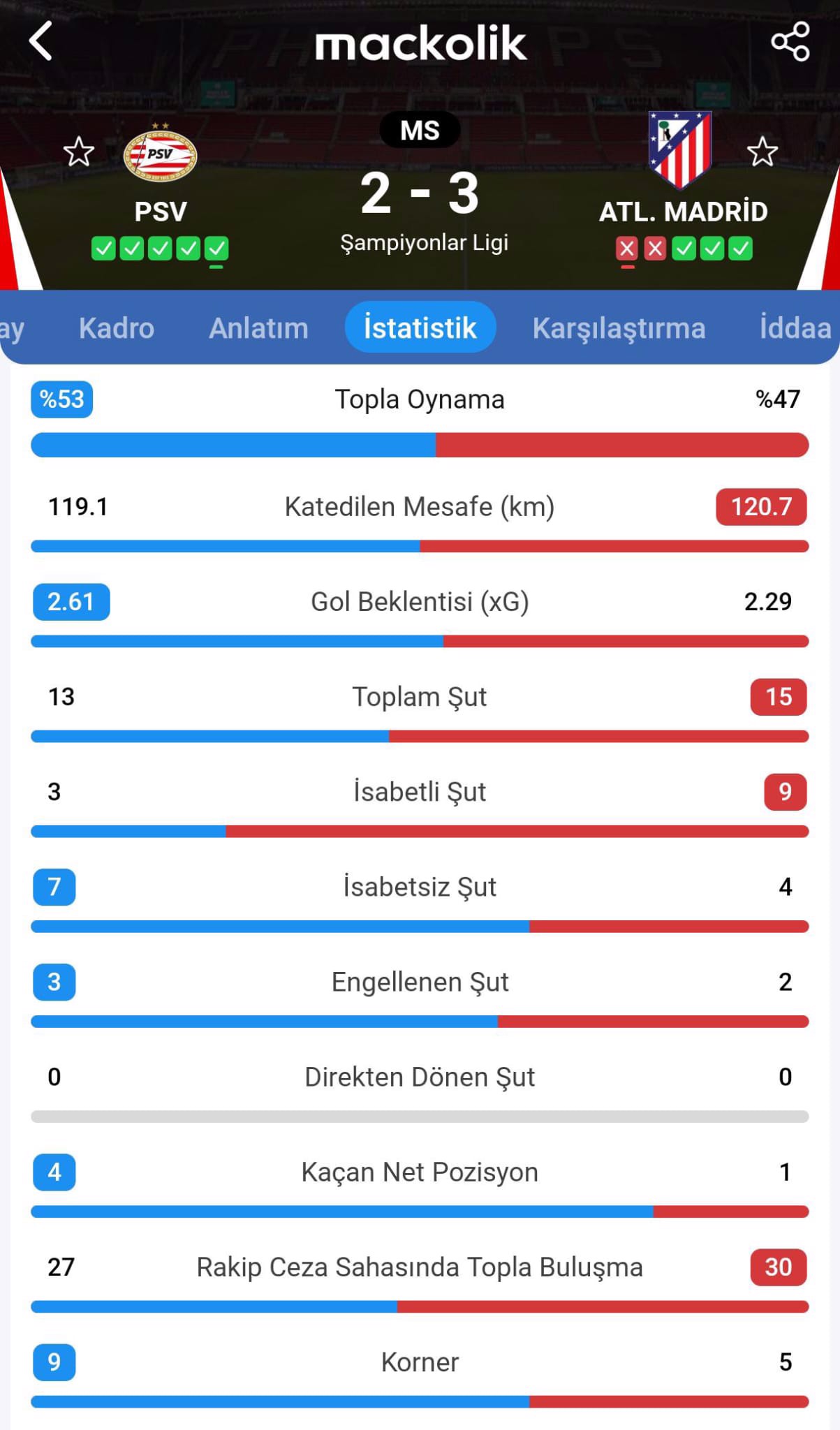The height and width of the screenshot is (1430, 840).
Task: Open the İddaa tab
Action: (x=795, y=328)
